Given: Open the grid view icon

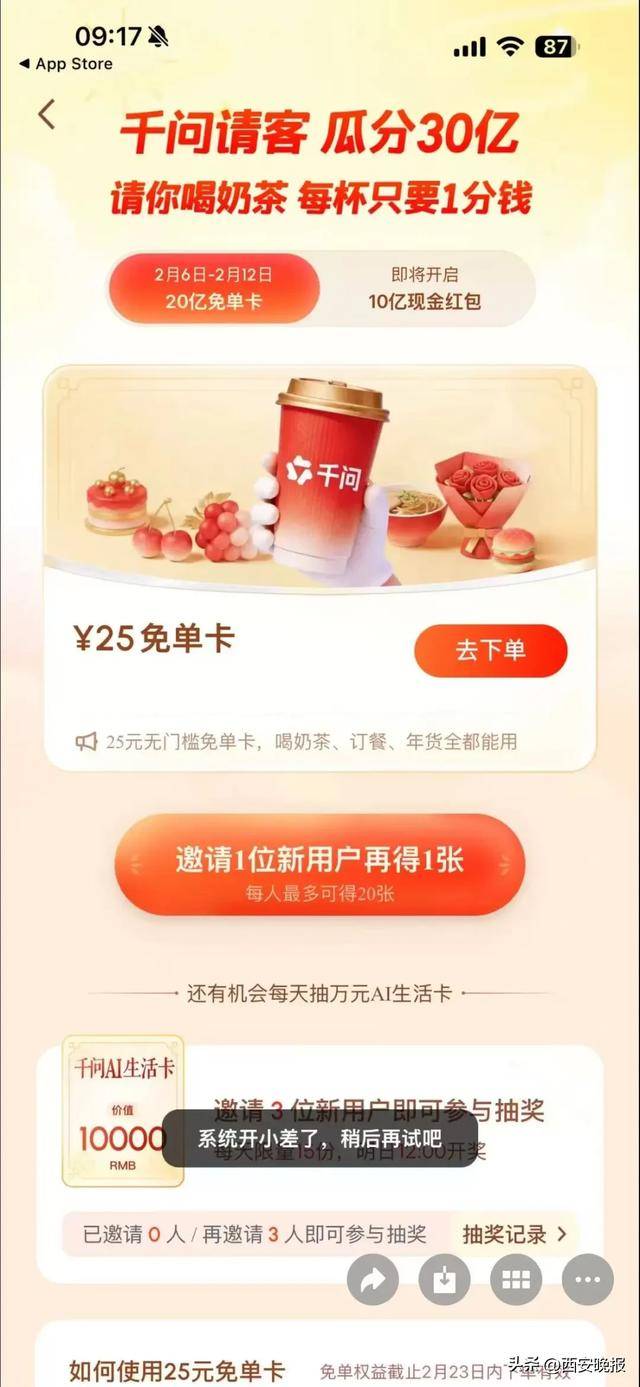Looking at the screenshot, I should pos(516,1280).
